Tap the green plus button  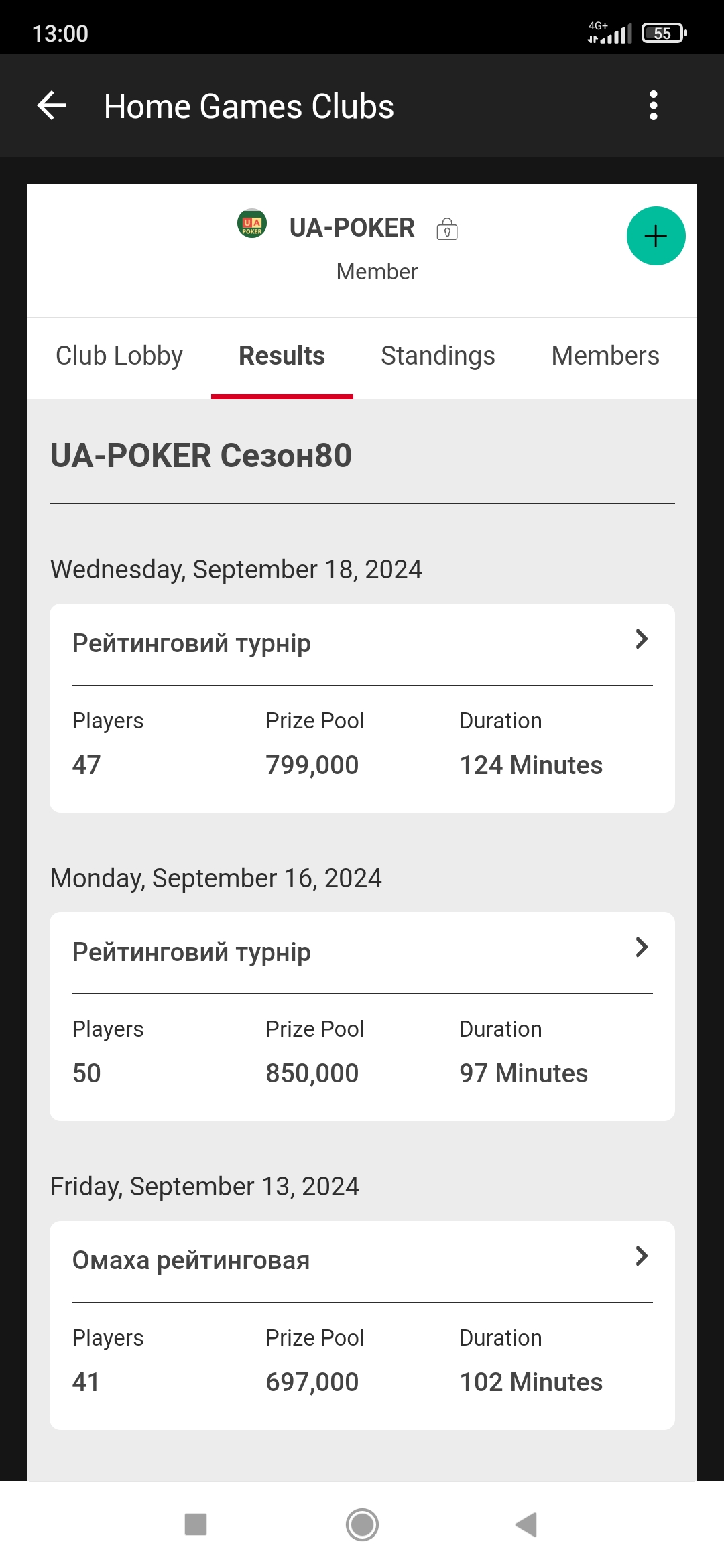click(656, 236)
